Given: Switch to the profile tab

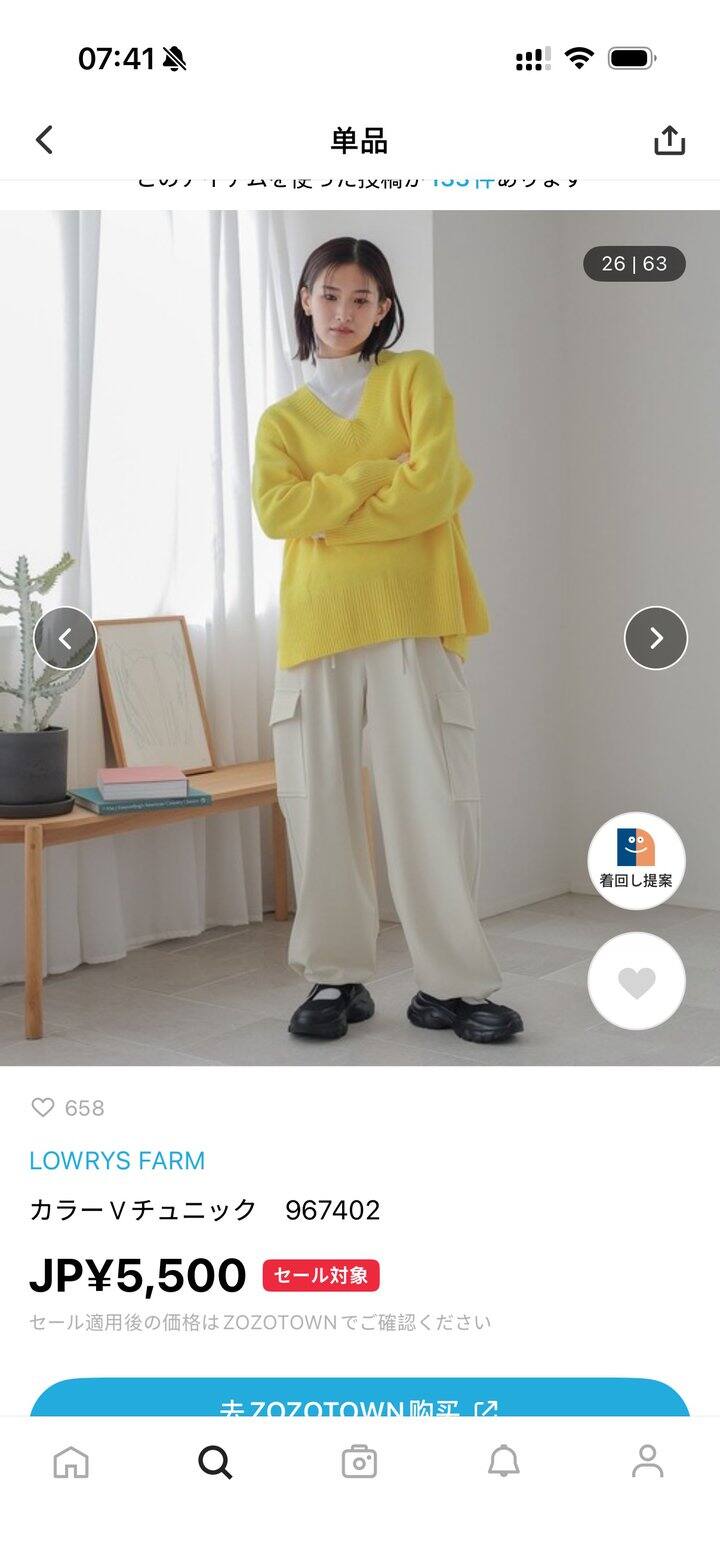Looking at the screenshot, I should tap(647, 1462).
